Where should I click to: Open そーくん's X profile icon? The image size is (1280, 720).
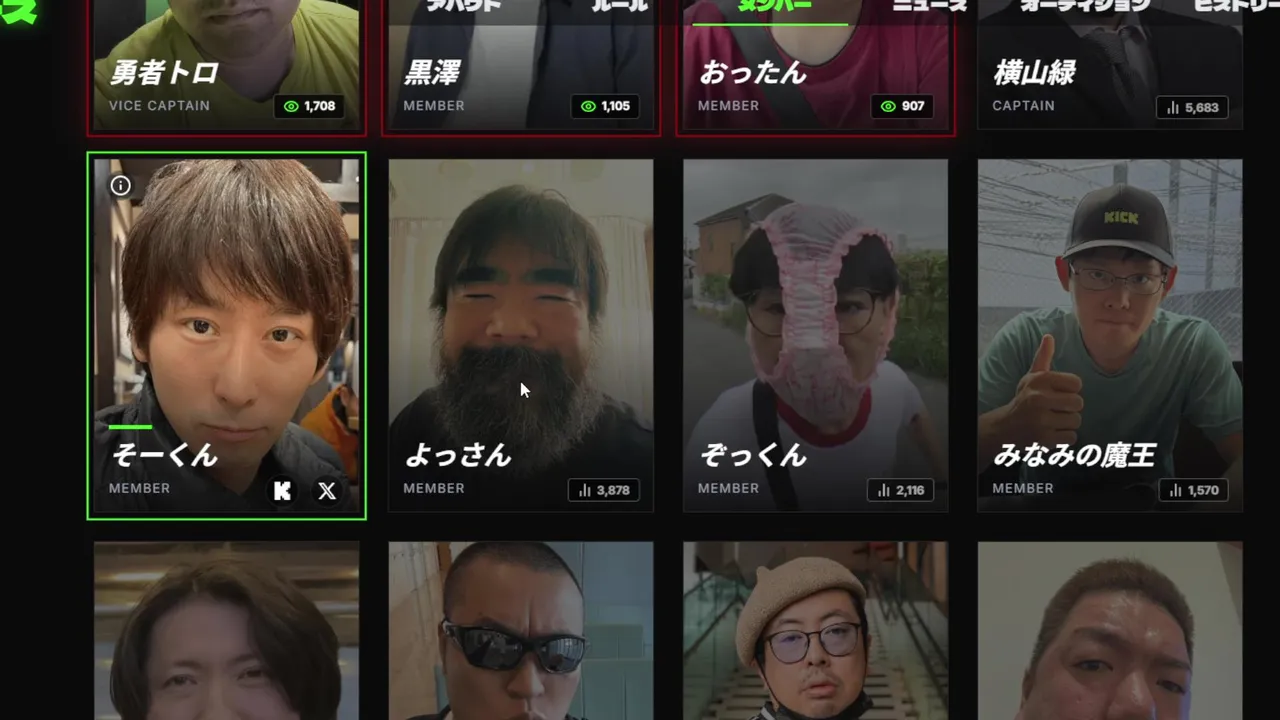coord(327,491)
